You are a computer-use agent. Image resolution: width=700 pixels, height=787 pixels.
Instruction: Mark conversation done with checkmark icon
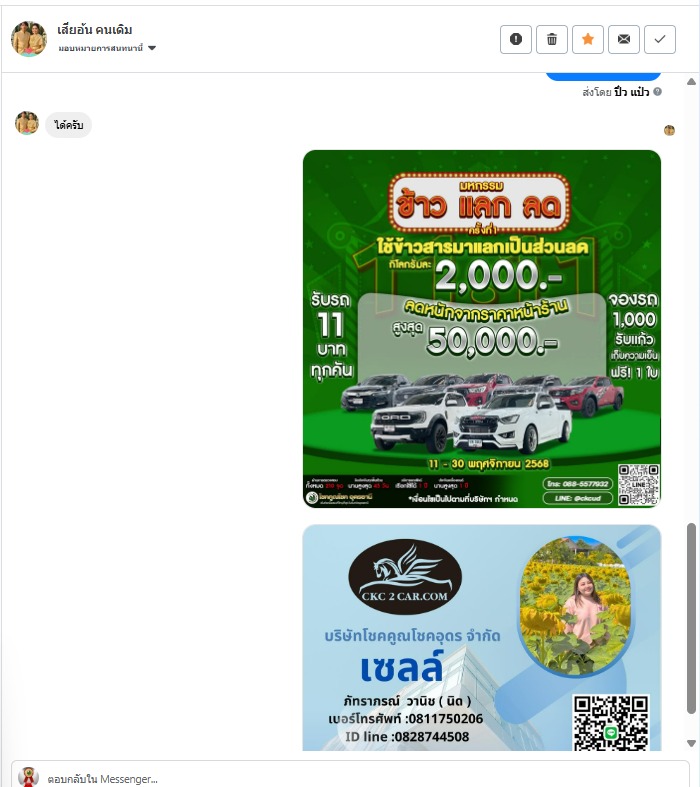[660, 39]
